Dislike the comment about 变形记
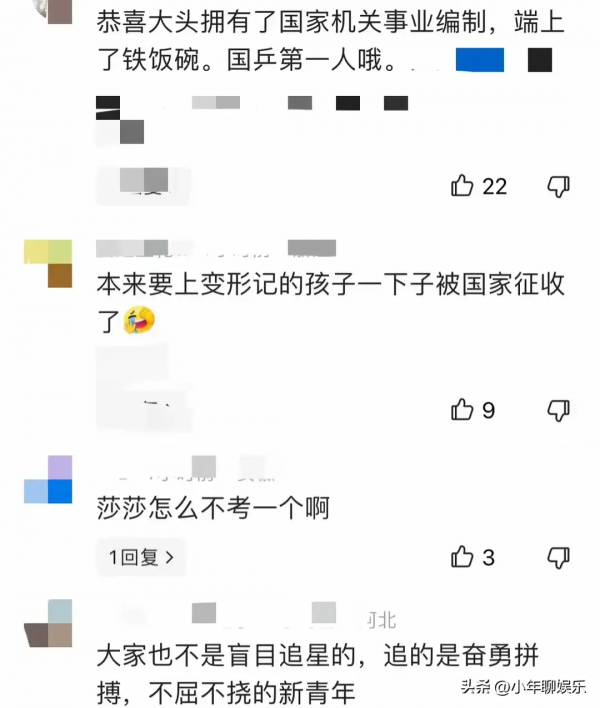 [558, 409]
